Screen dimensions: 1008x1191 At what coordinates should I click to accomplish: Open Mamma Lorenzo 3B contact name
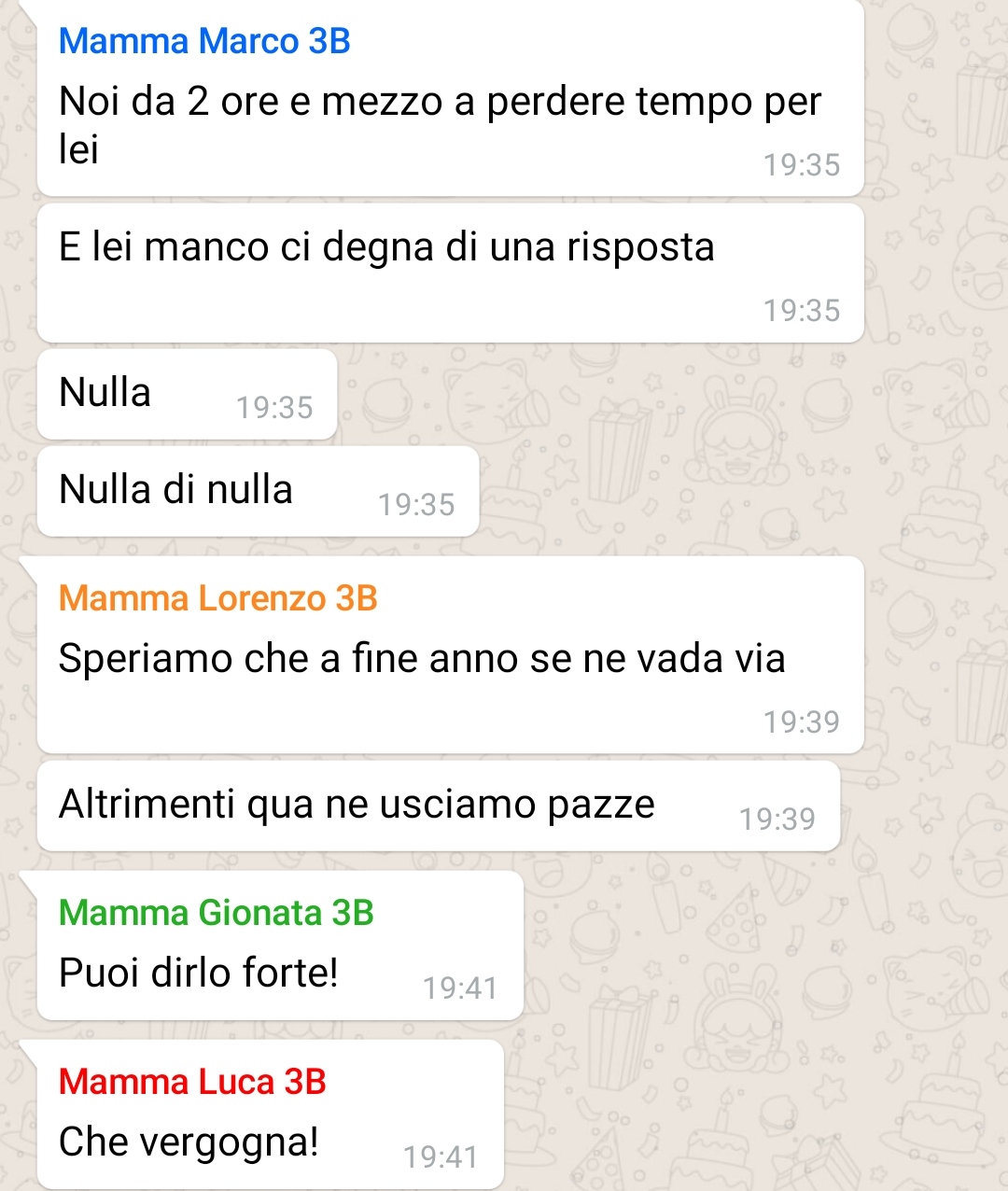pos(217,598)
